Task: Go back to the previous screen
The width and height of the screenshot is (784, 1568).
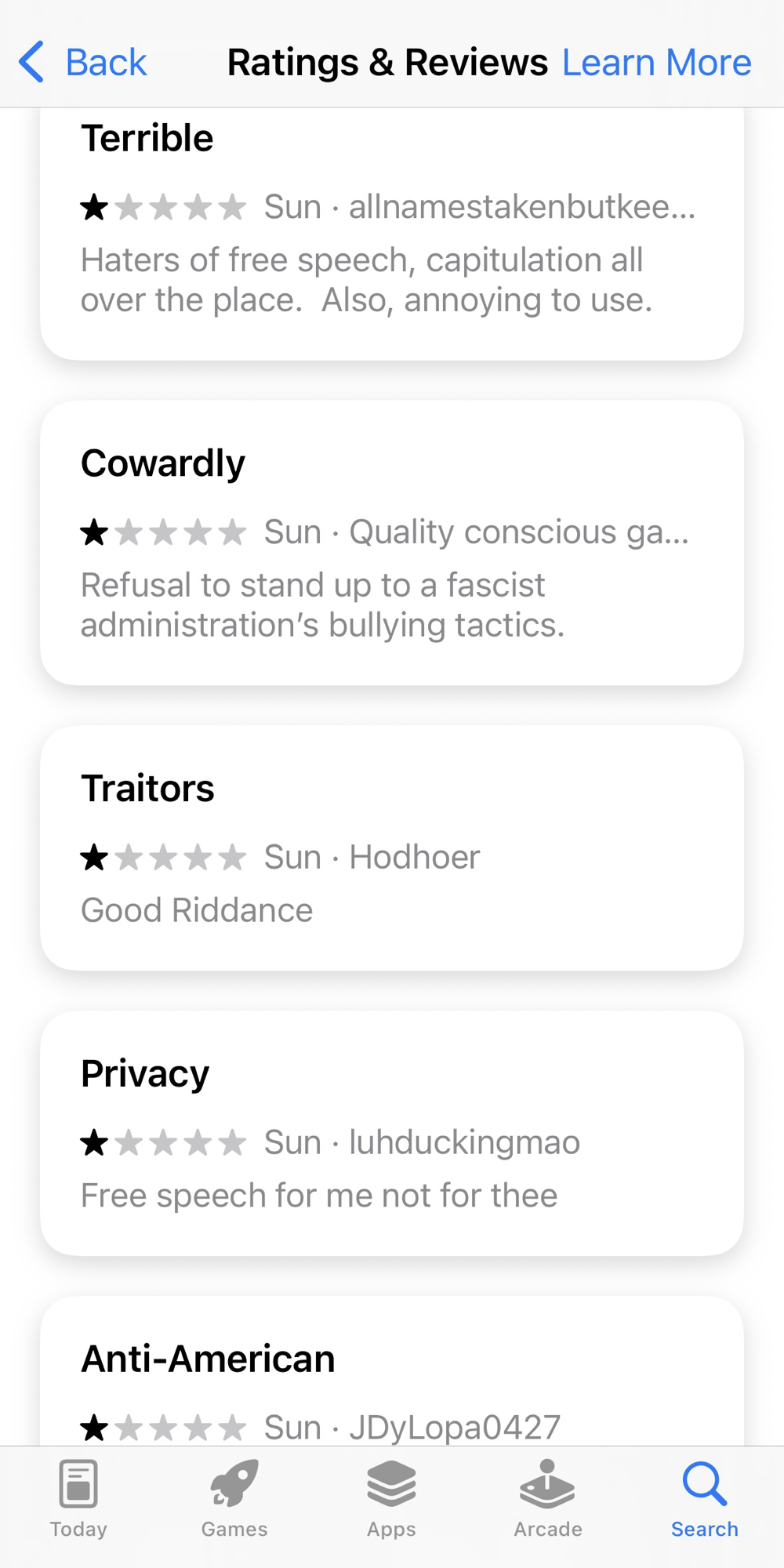Action: [x=84, y=62]
